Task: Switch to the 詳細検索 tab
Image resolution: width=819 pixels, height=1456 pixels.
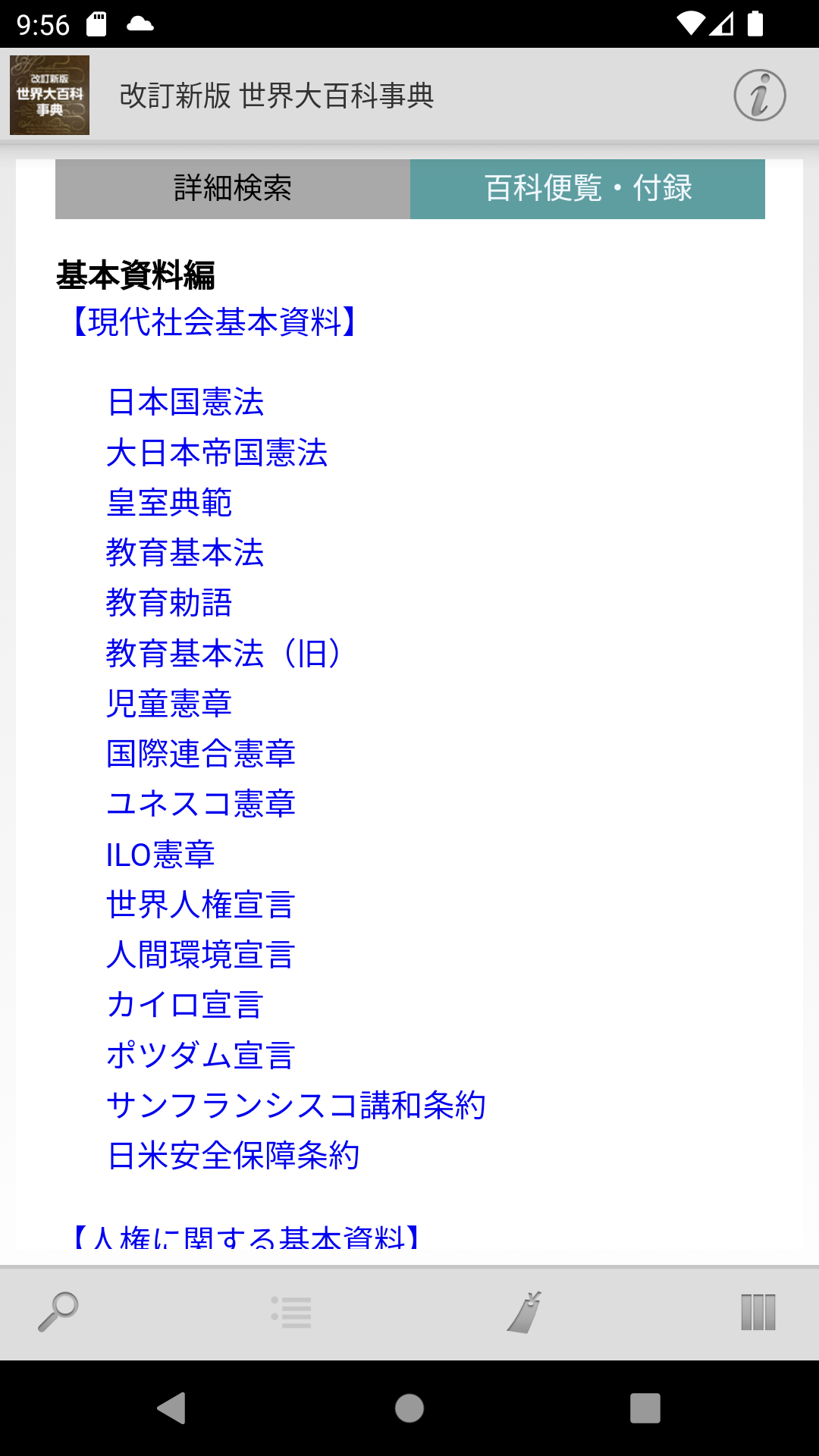Action: click(233, 189)
